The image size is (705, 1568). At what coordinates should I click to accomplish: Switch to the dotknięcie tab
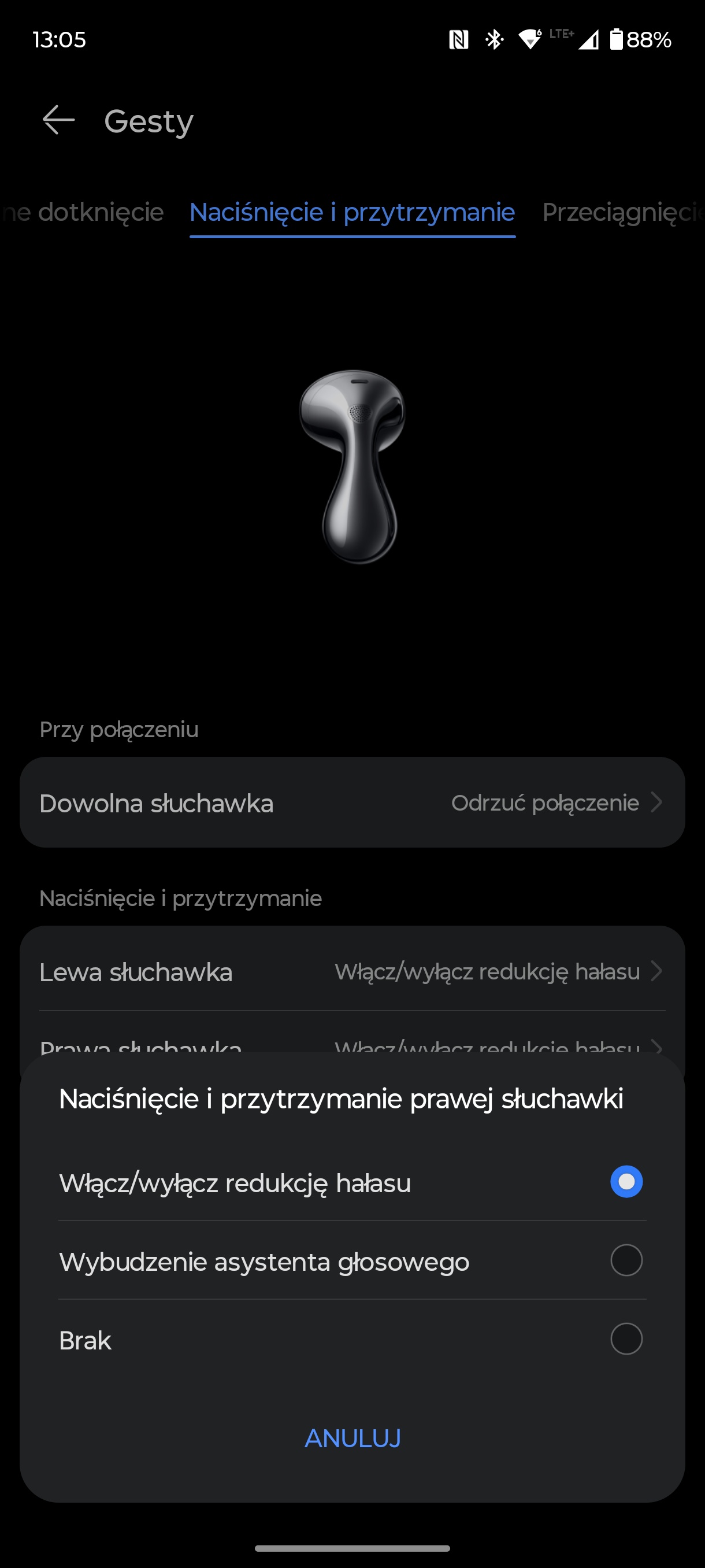[83, 212]
